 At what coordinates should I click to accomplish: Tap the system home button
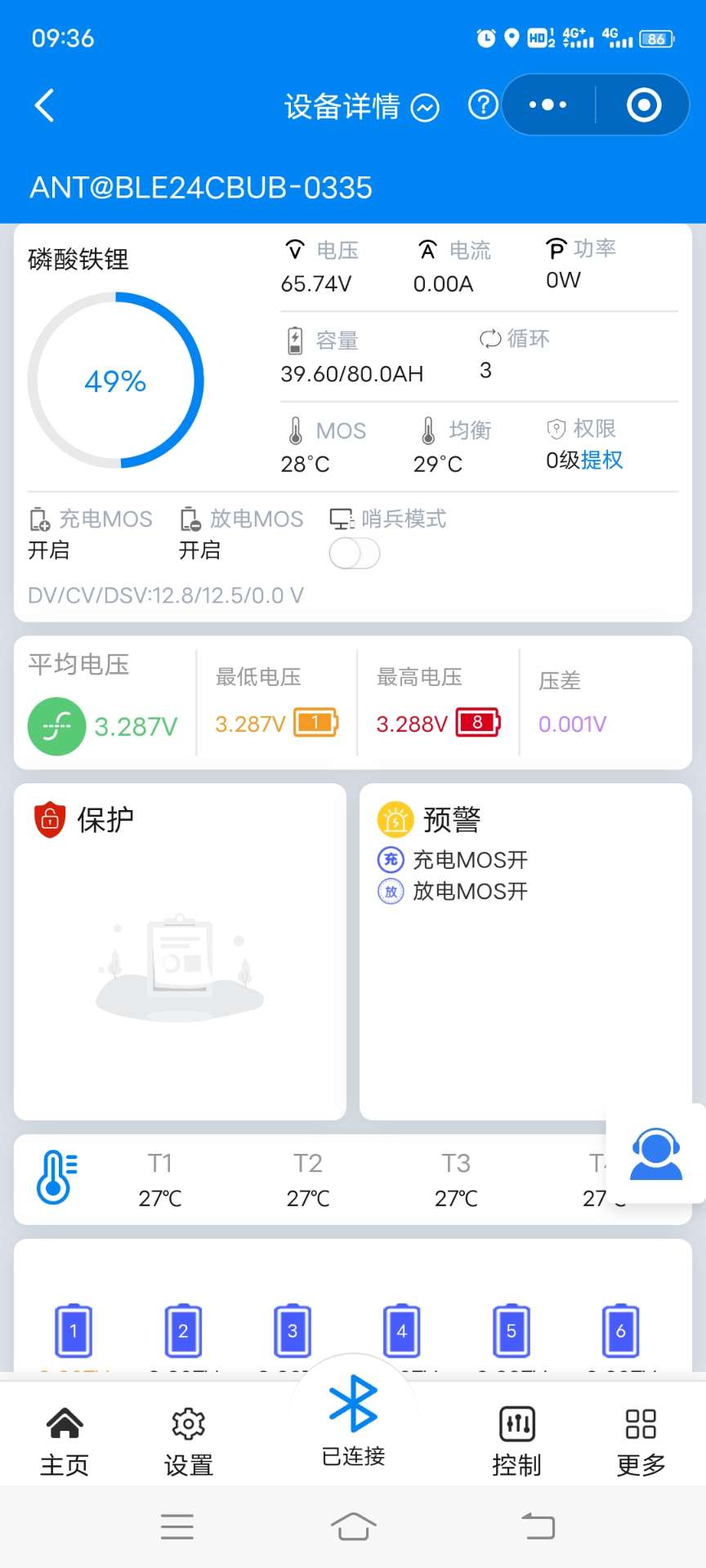coord(353,1526)
